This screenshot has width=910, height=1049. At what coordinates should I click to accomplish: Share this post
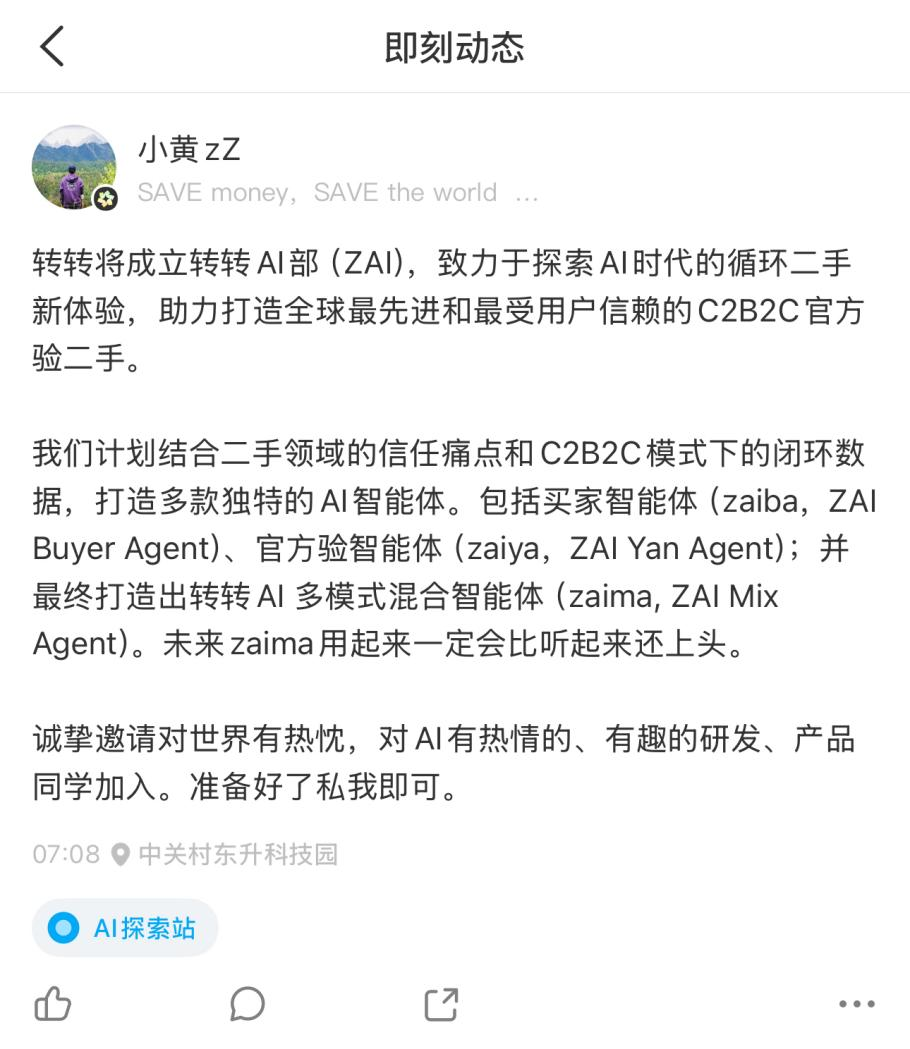click(441, 1004)
